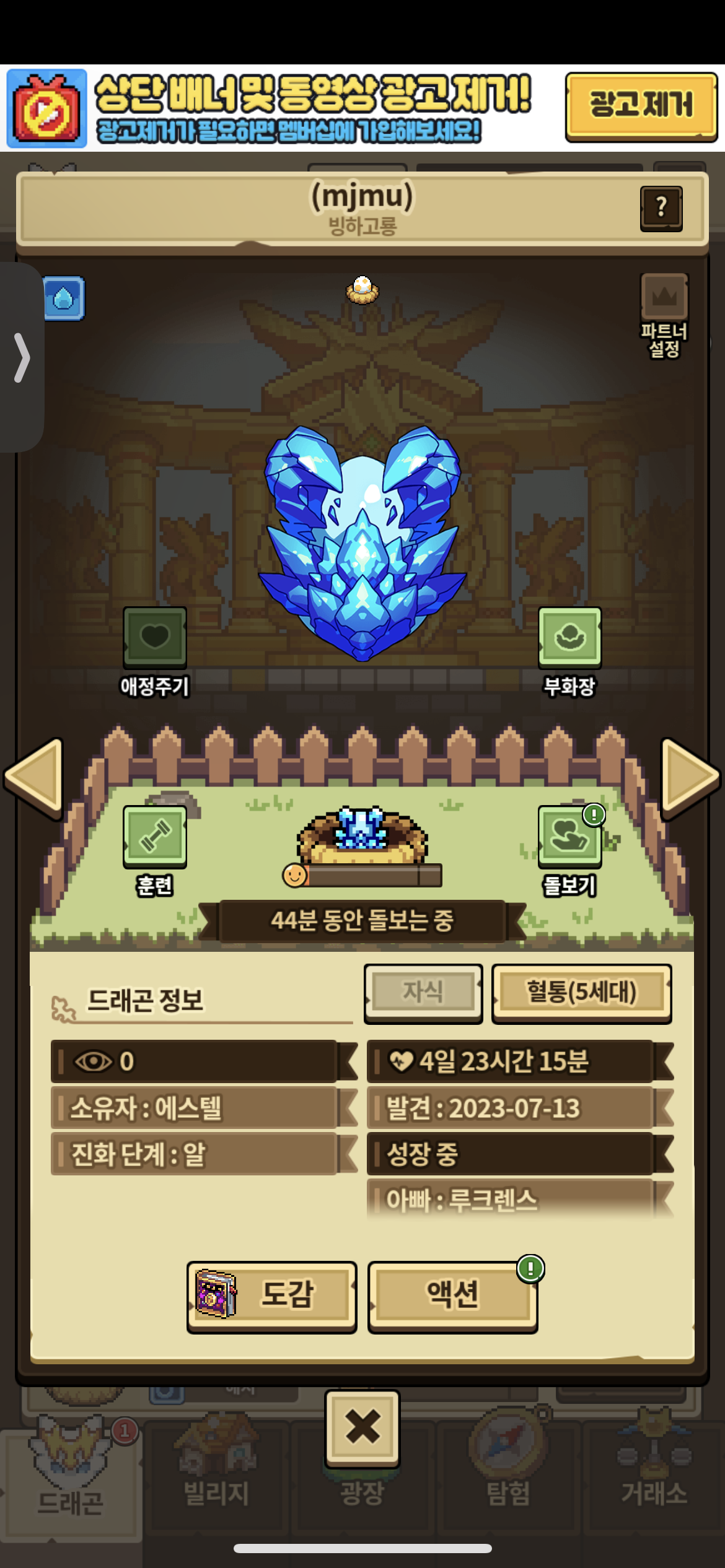
Task: Open the question mark help button
Action: (661, 208)
